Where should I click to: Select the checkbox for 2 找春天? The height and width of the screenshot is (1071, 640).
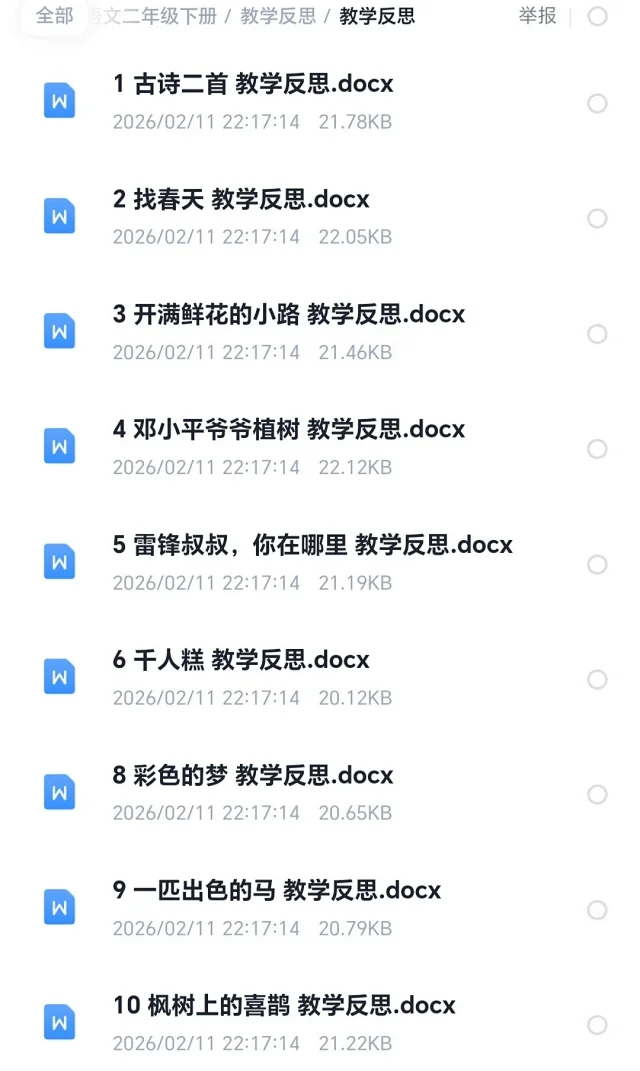(x=597, y=218)
